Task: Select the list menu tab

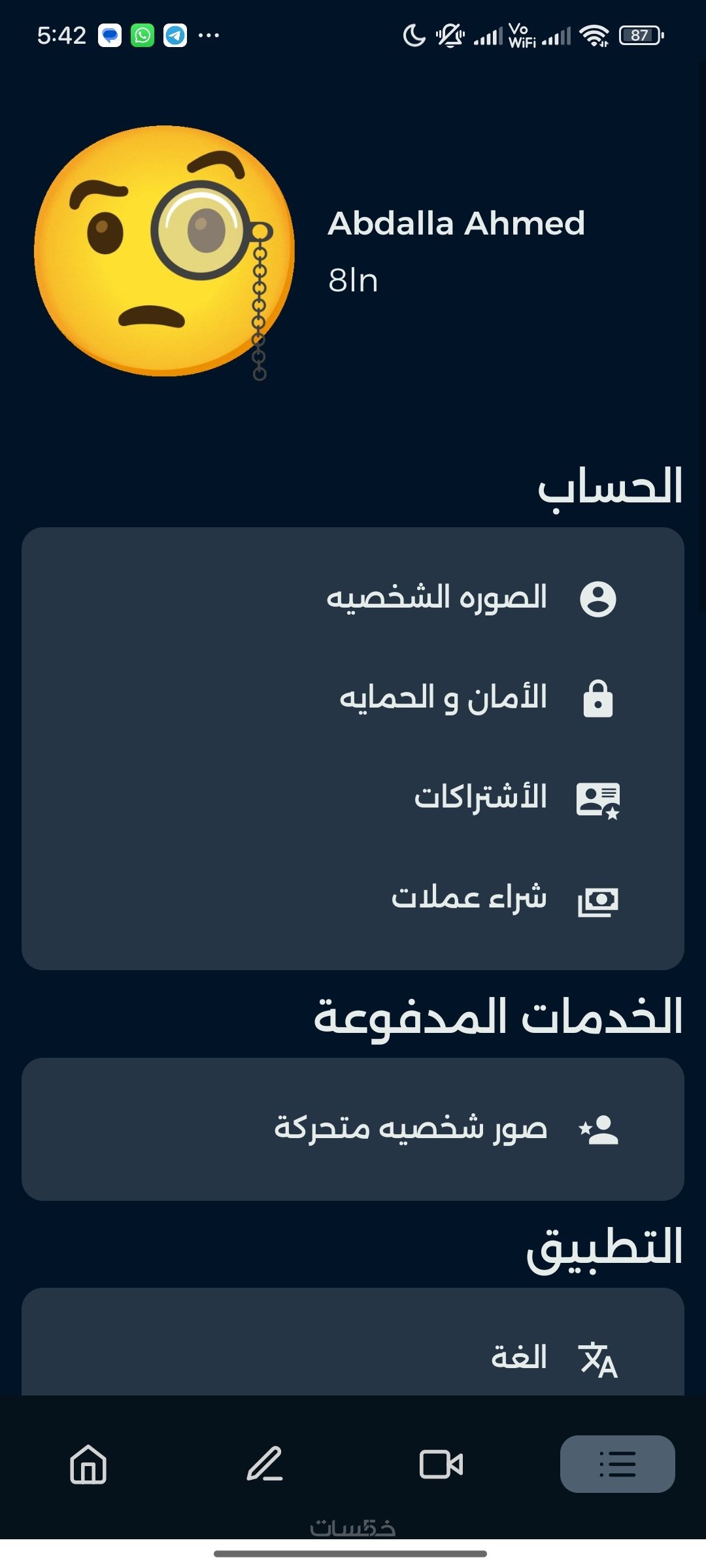Action: [617, 1464]
